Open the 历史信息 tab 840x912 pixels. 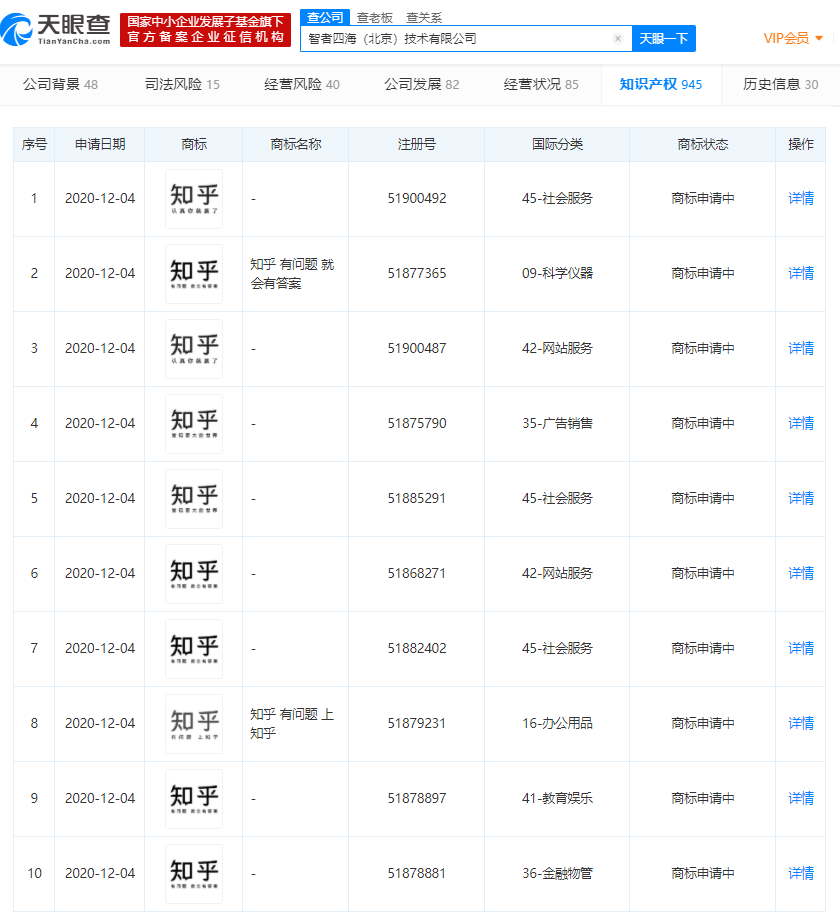click(x=780, y=85)
